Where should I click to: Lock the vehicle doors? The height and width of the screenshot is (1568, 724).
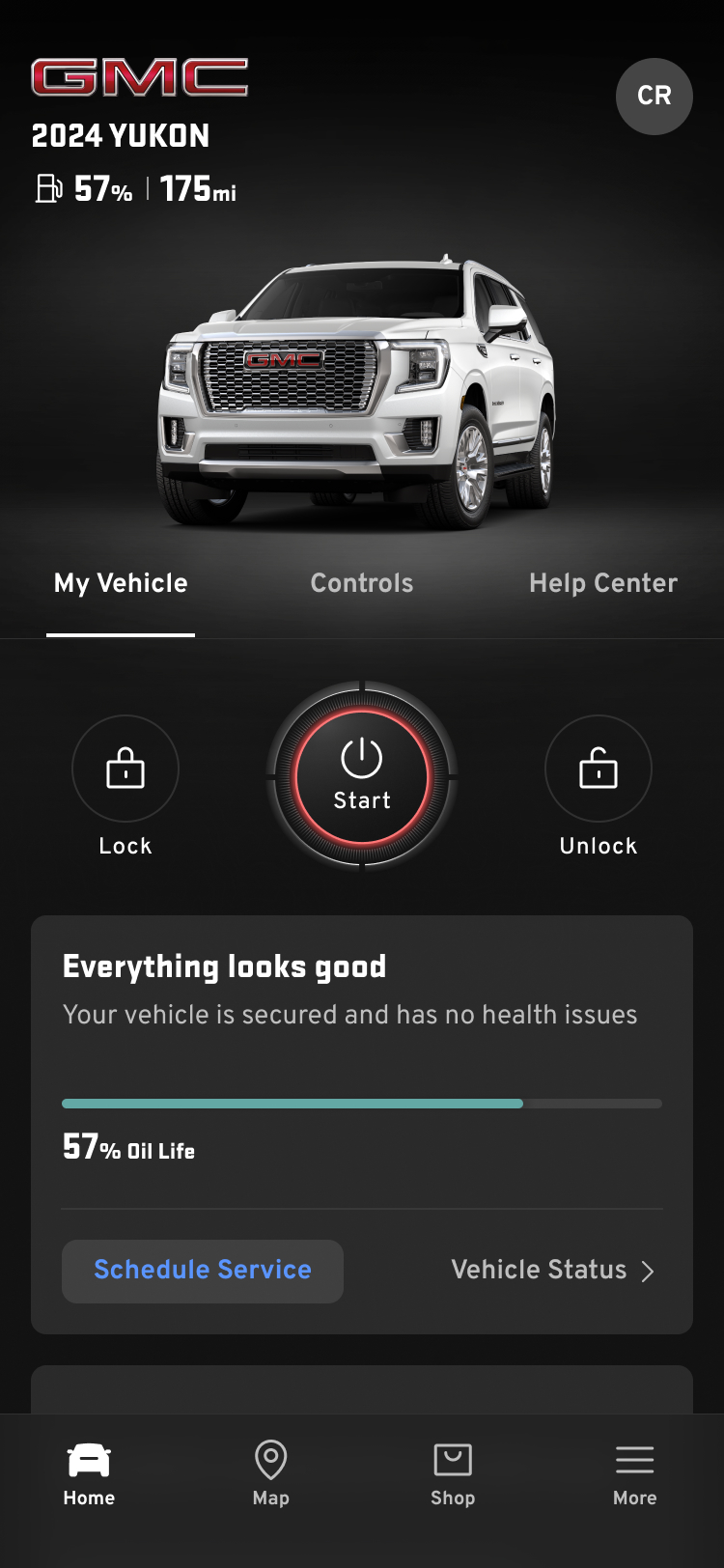coord(125,769)
